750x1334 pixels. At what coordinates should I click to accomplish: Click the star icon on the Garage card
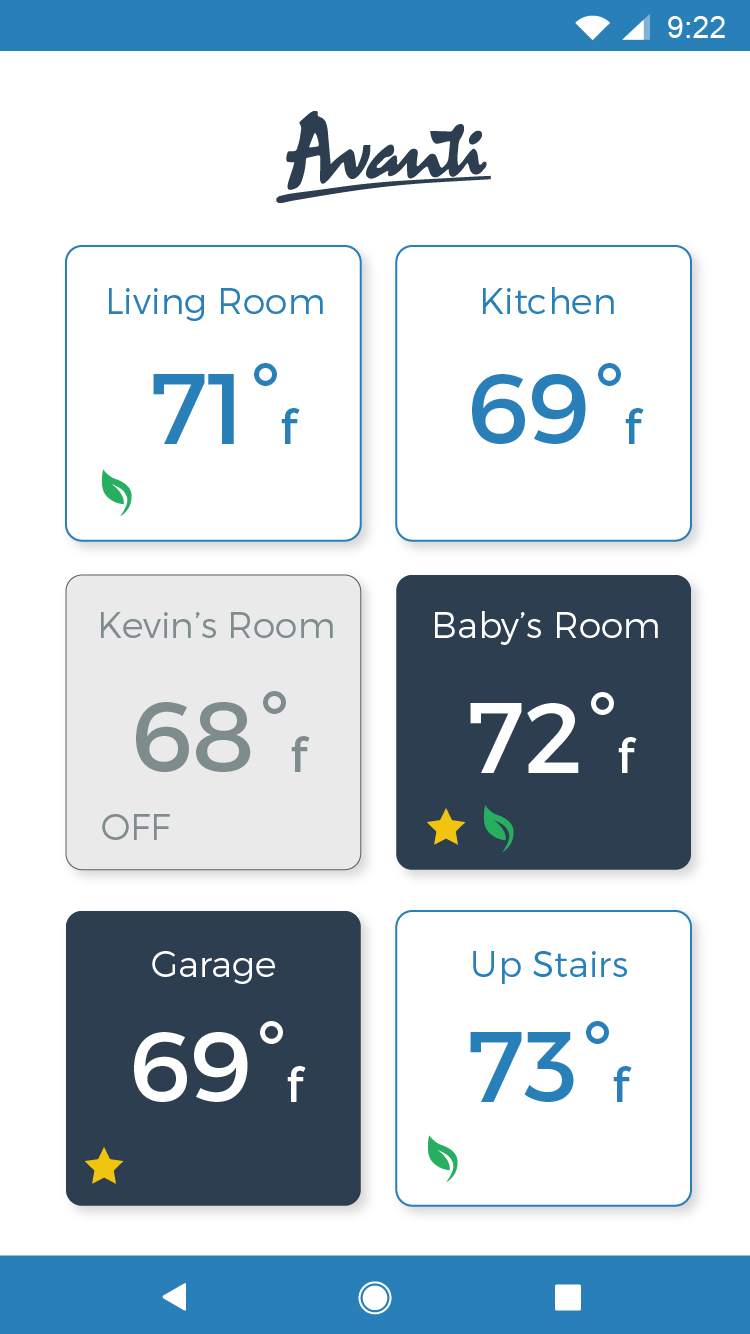pyautogui.click(x=101, y=1165)
